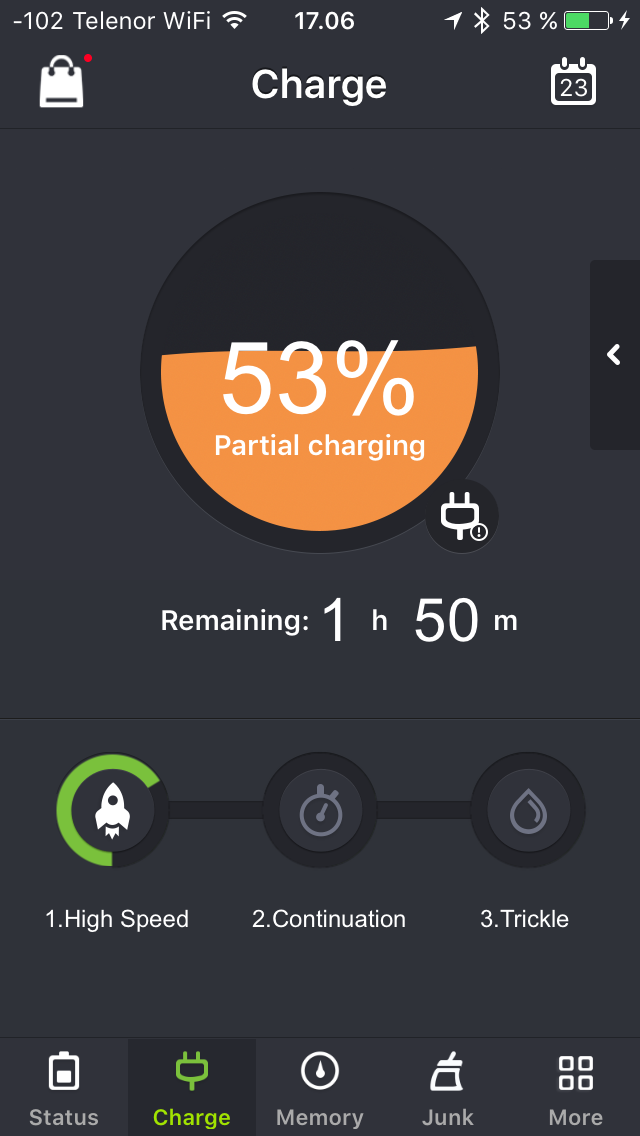This screenshot has width=640, height=1136.
Task: Switch to the Status tab
Action: [64, 1087]
